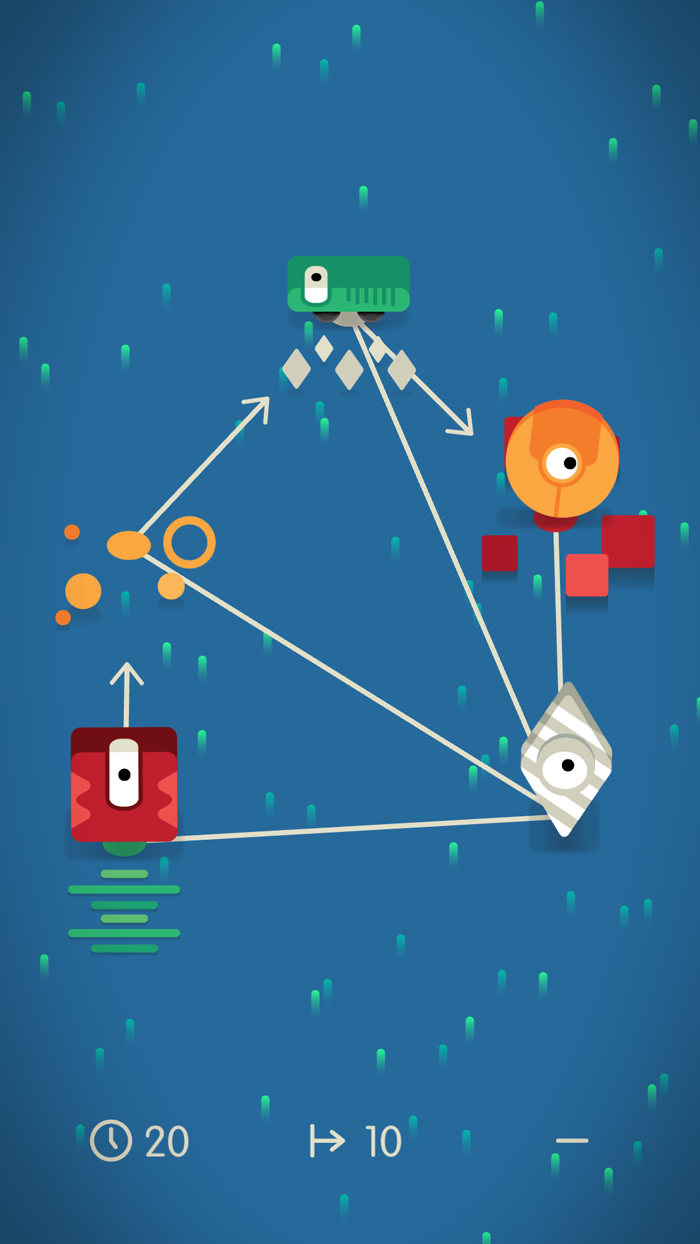
Task: Select the striped diamond block
Action: coord(566,760)
